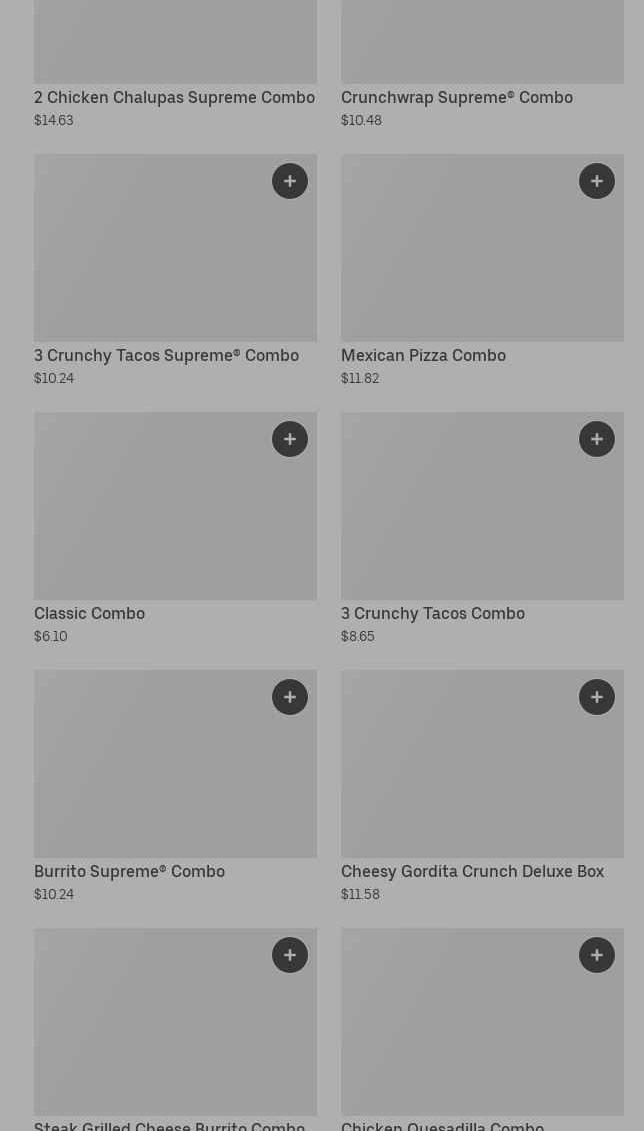Add Chicken Quesadilla Combo with plus icon
The image size is (644, 1131).
[597, 955]
